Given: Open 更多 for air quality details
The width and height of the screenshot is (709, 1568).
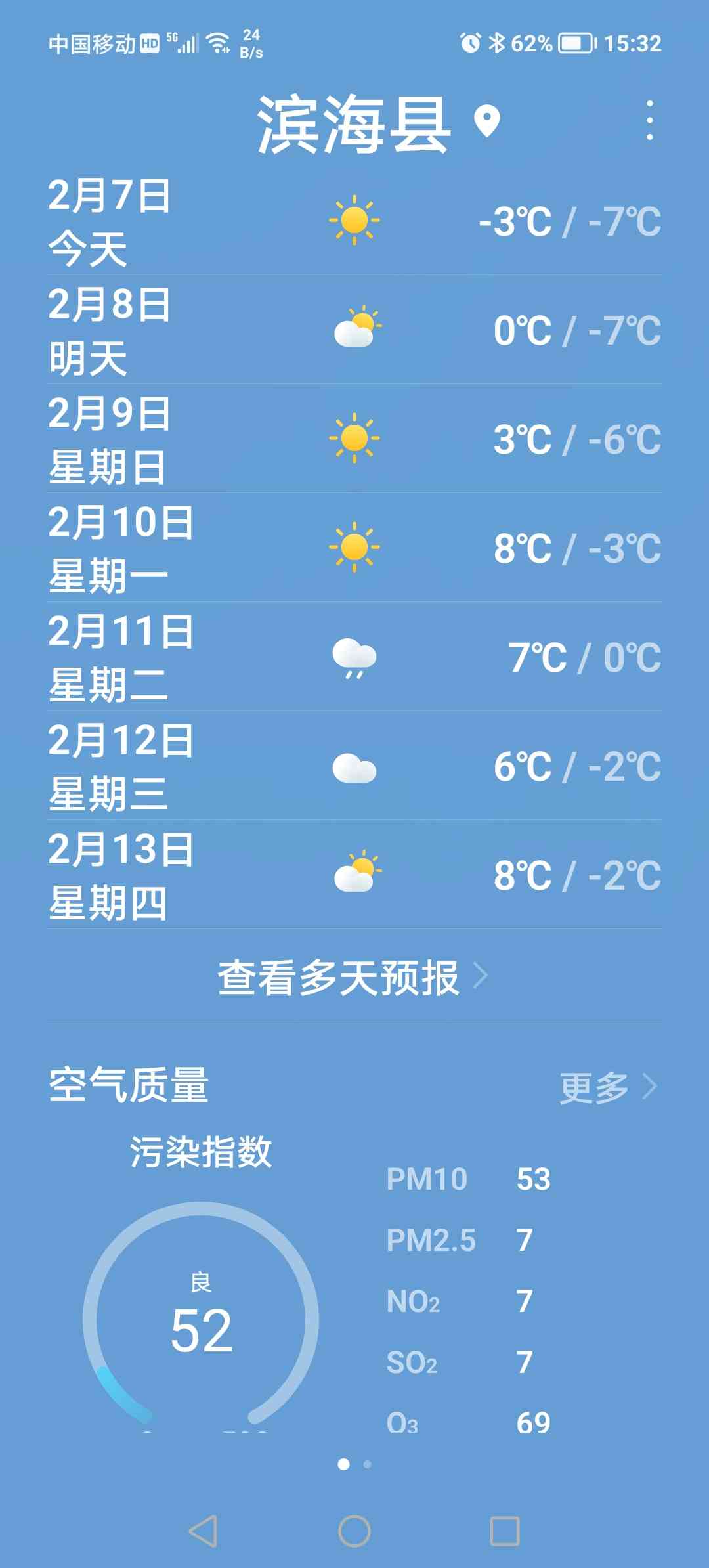Looking at the screenshot, I should click(x=608, y=1087).
